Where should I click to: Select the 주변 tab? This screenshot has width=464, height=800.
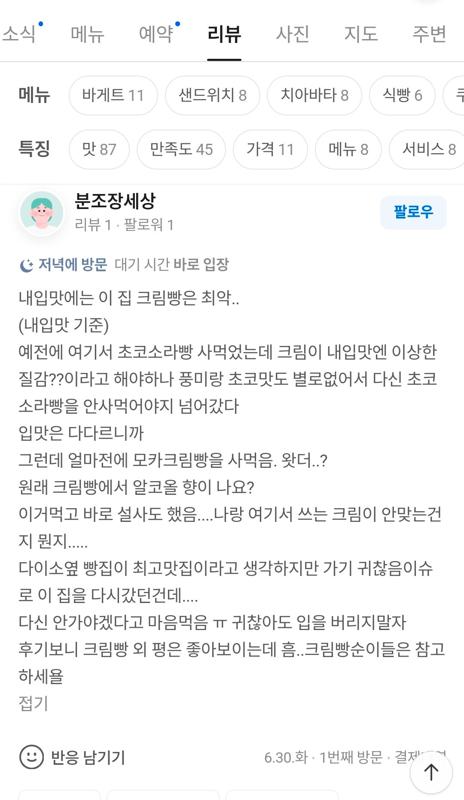pos(429,34)
